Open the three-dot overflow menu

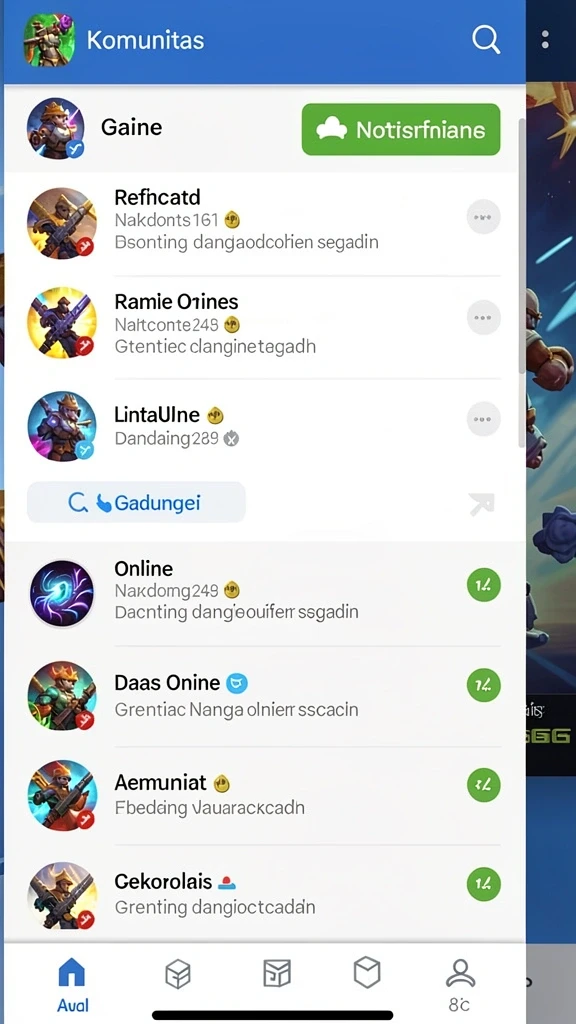click(x=545, y=39)
